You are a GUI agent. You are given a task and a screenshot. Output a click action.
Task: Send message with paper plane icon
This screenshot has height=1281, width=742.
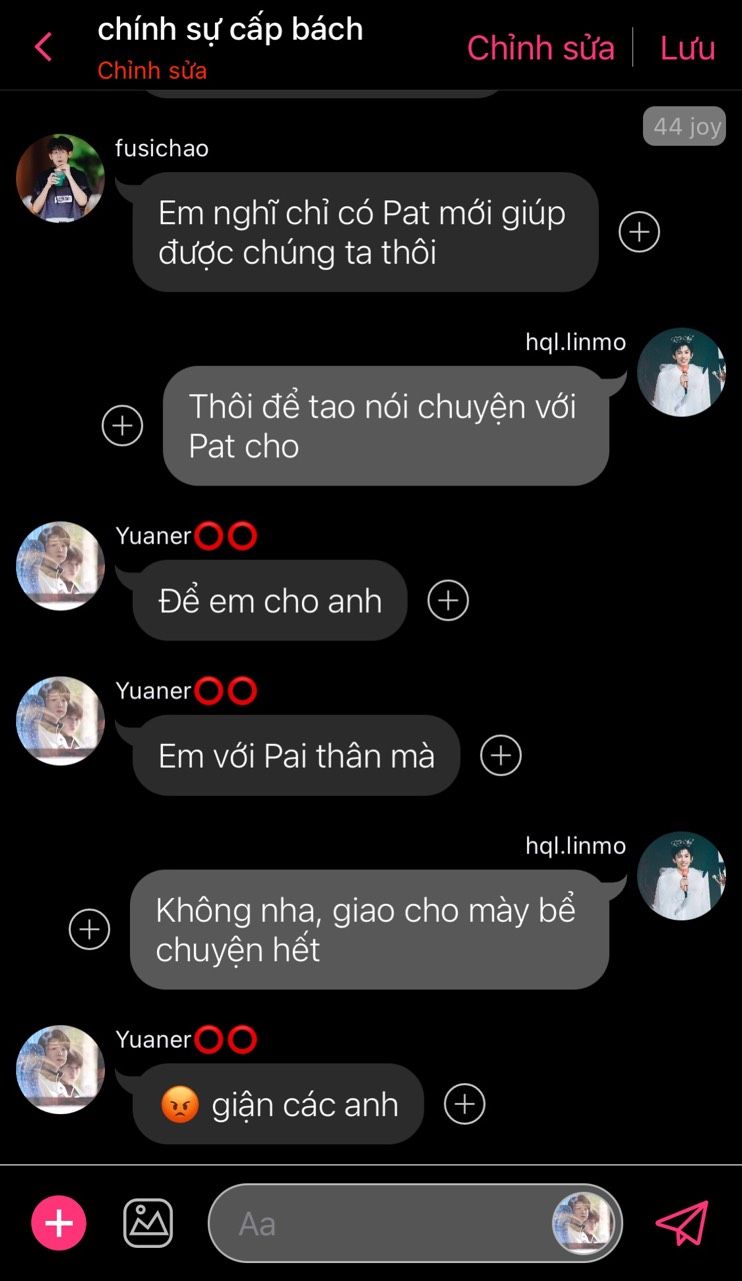(682, 1223)
